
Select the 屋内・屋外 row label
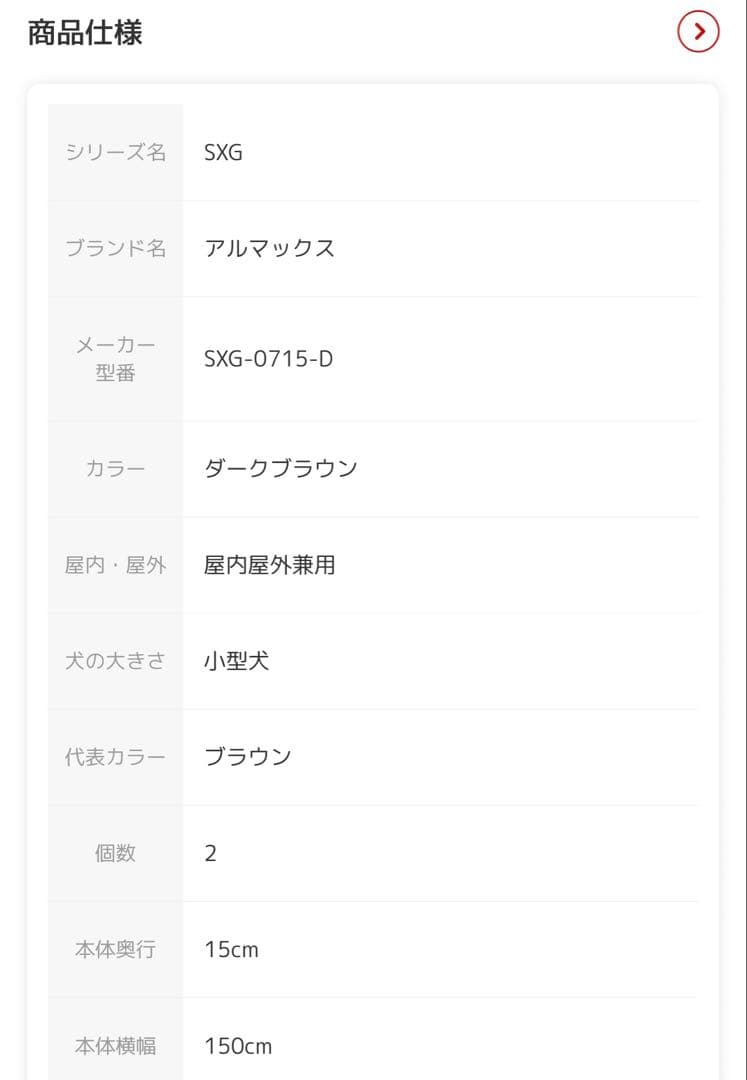[x=114, y=564]
